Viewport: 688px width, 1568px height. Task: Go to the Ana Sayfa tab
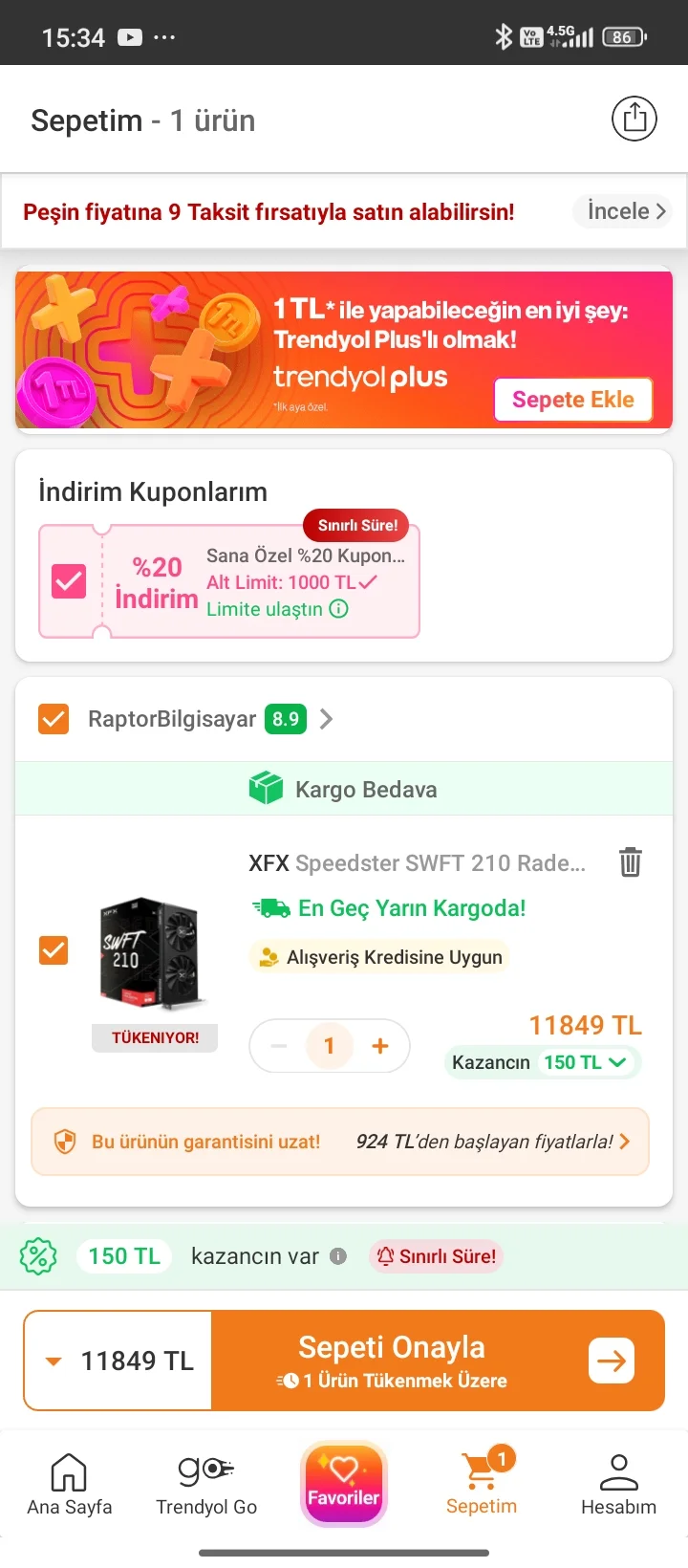point(69,1484)
